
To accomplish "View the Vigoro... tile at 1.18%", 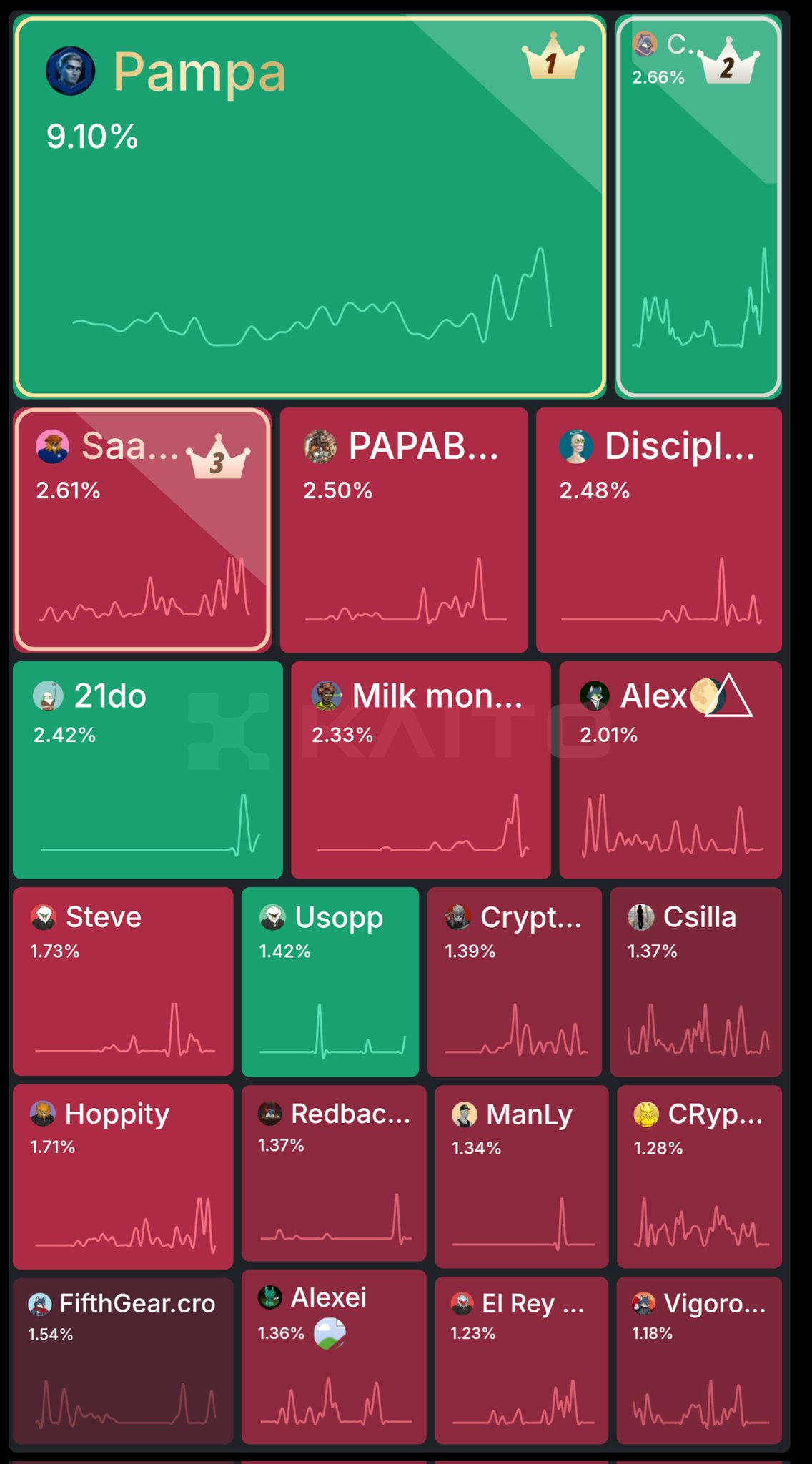I will [699, 1360].
